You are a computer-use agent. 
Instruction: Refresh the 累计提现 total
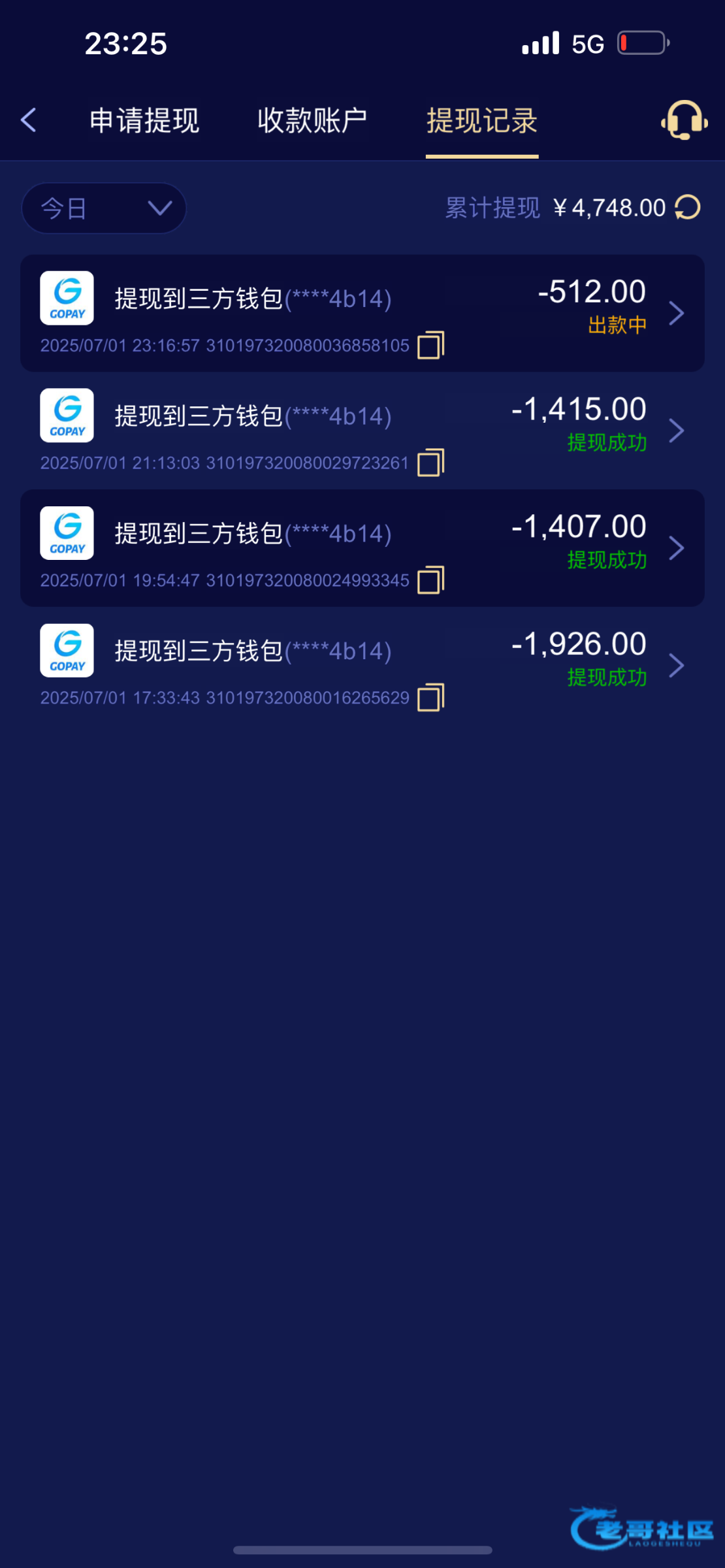coord(688,208)
